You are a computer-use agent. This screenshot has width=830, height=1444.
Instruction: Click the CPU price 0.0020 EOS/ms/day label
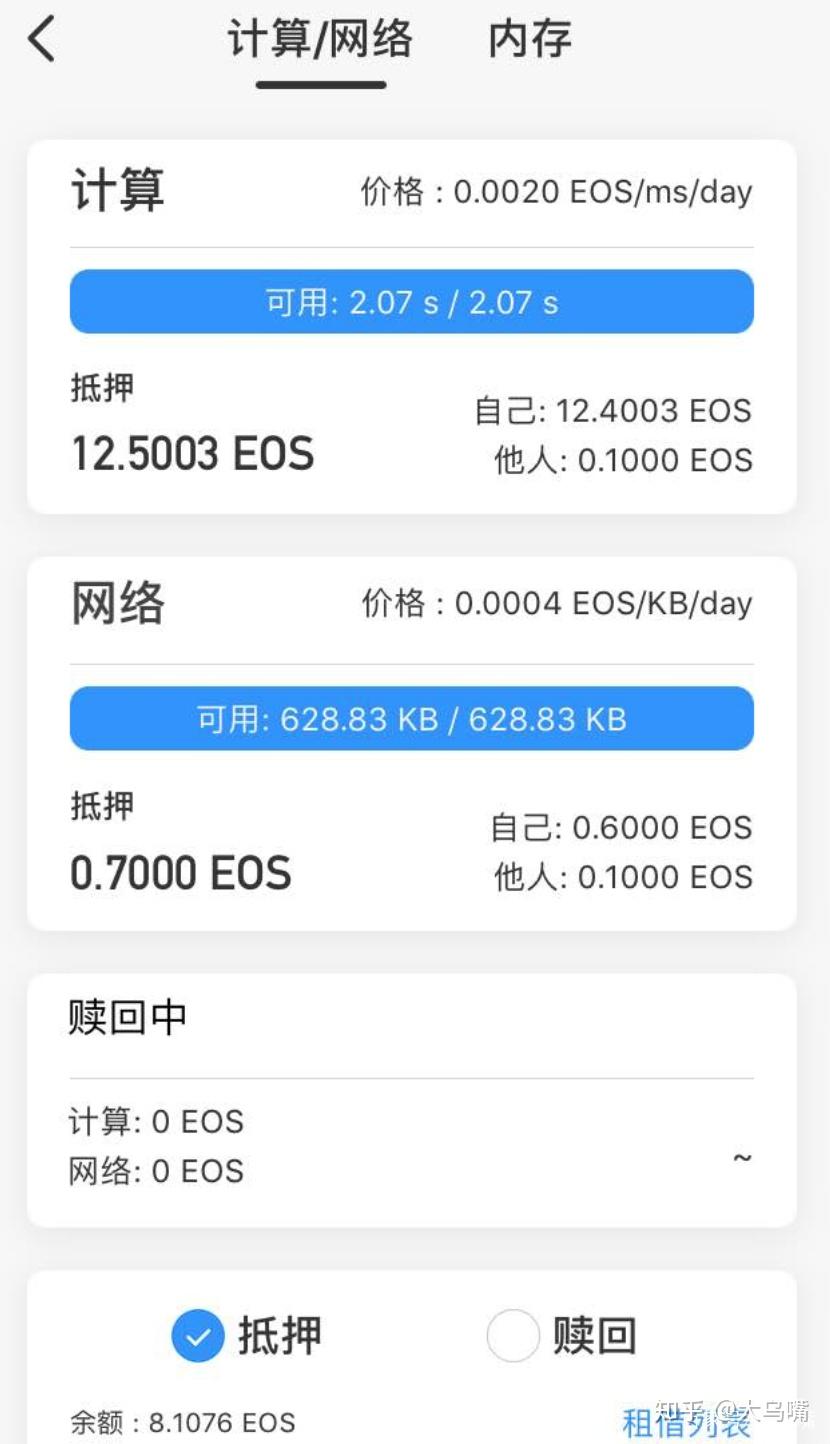[x=557, y=191]
